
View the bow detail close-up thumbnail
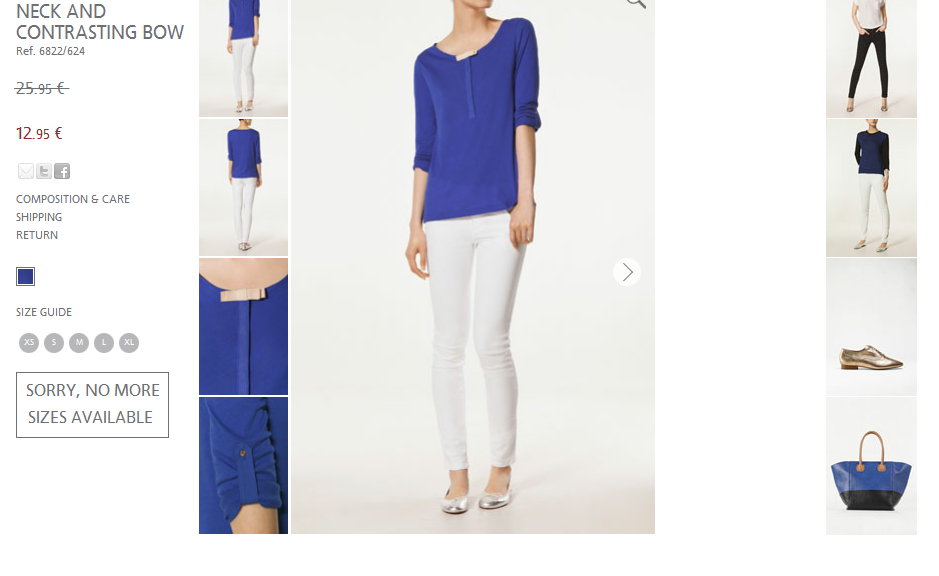pos(243,326)
